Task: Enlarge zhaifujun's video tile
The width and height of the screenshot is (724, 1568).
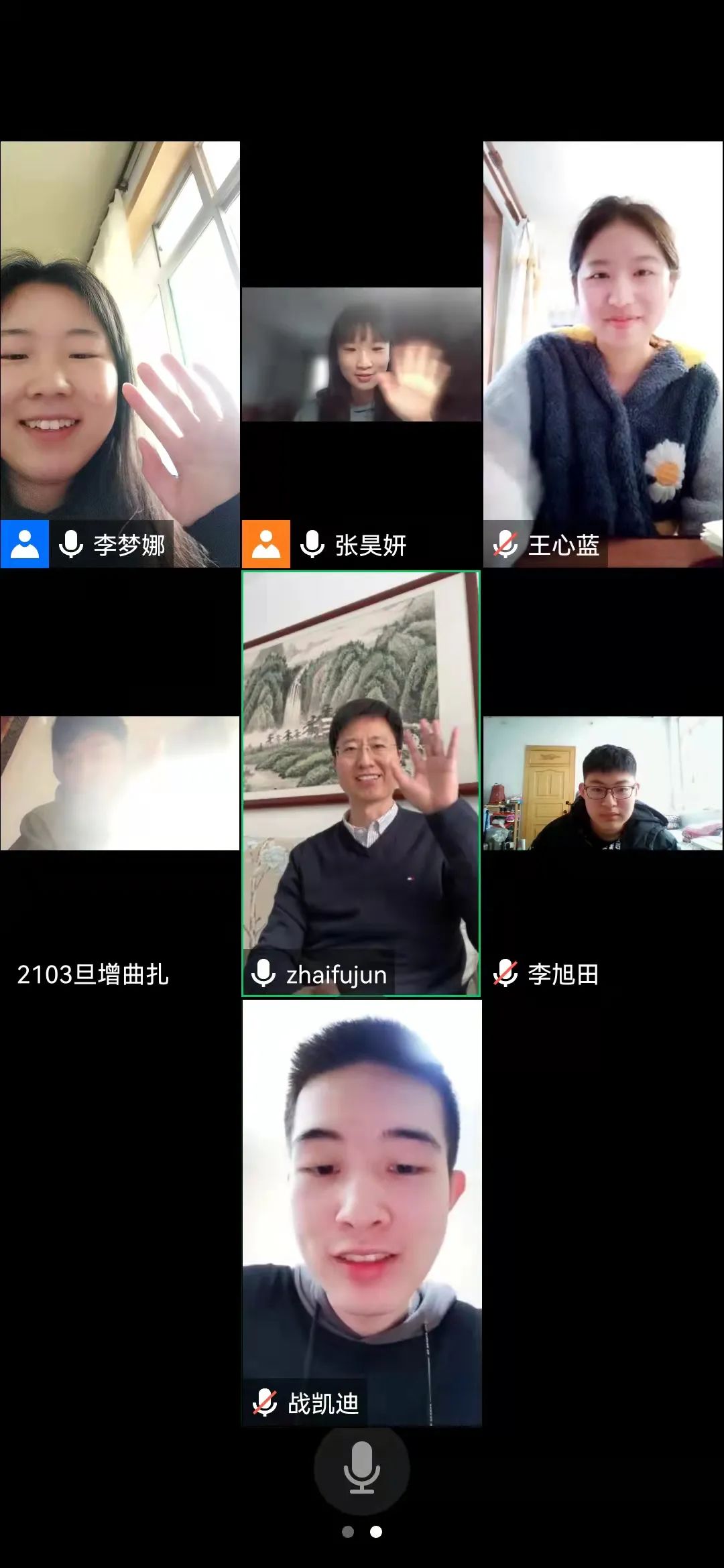Action: (x=361, y=783)
